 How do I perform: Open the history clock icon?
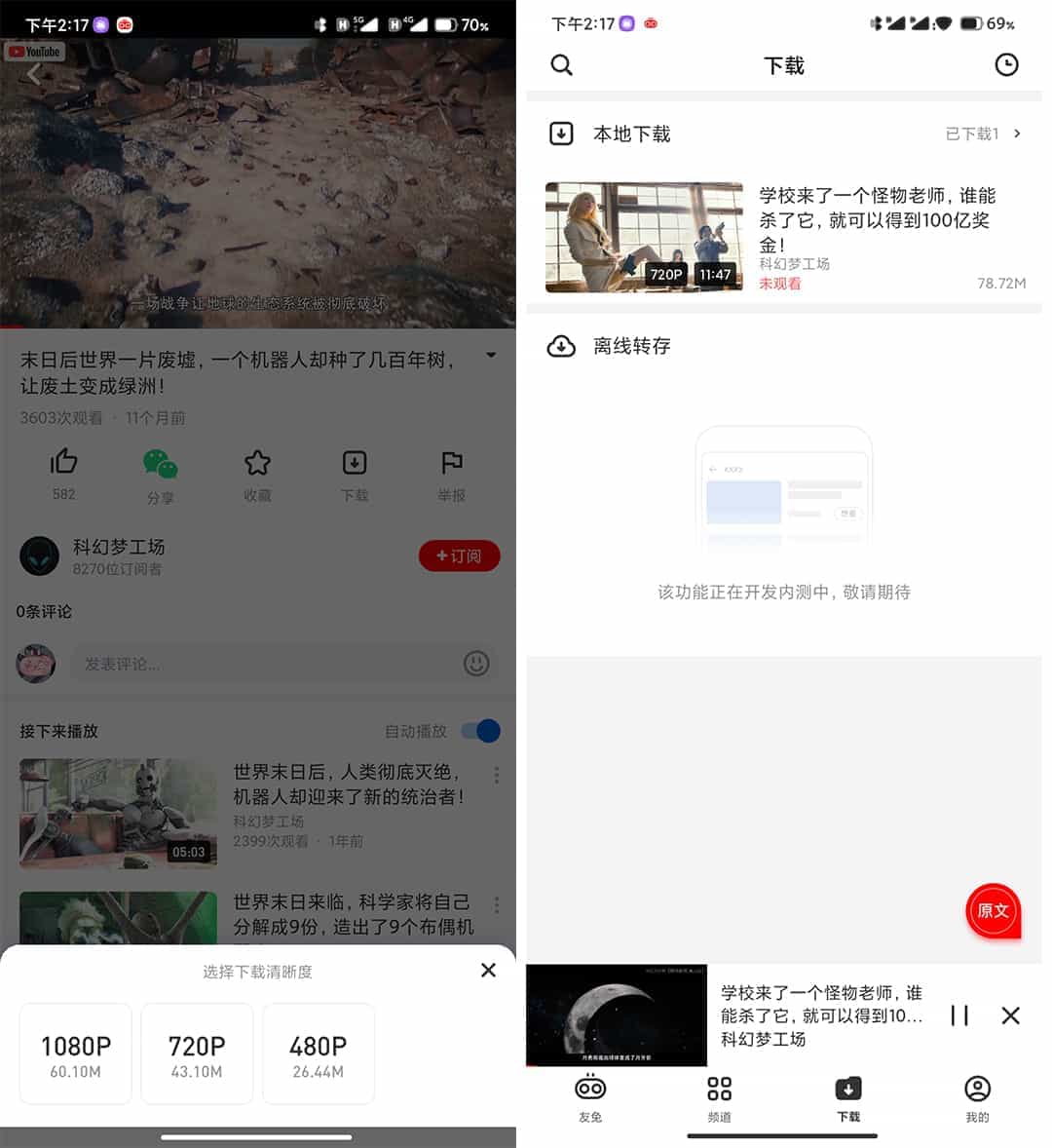click(x=1006, y=65)
